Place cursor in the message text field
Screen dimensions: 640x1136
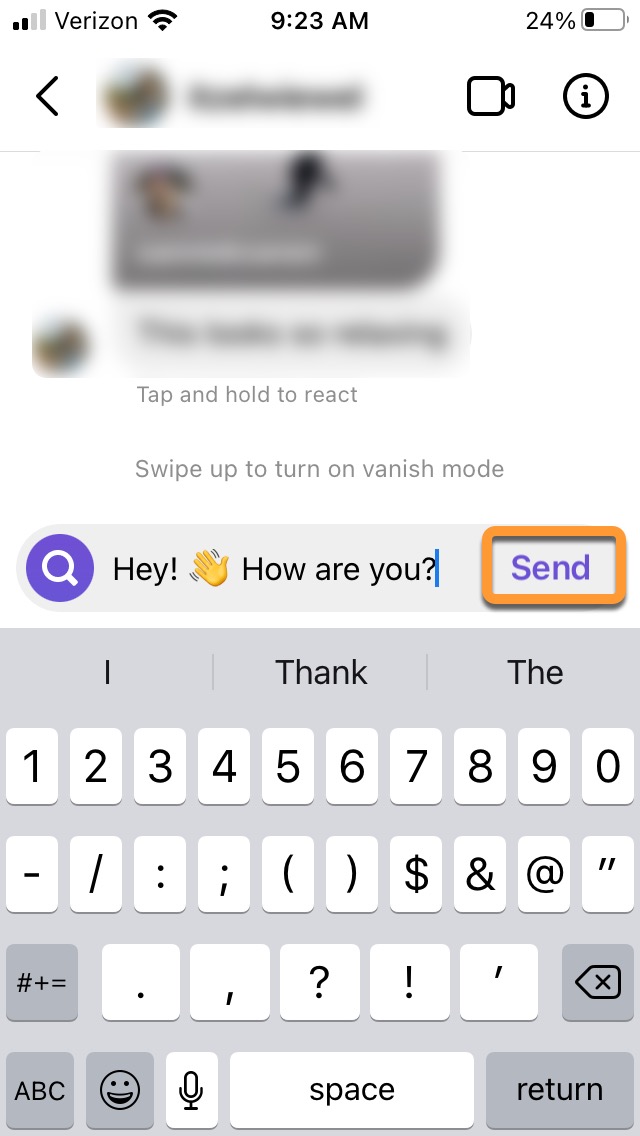click(x=290, y=569)
